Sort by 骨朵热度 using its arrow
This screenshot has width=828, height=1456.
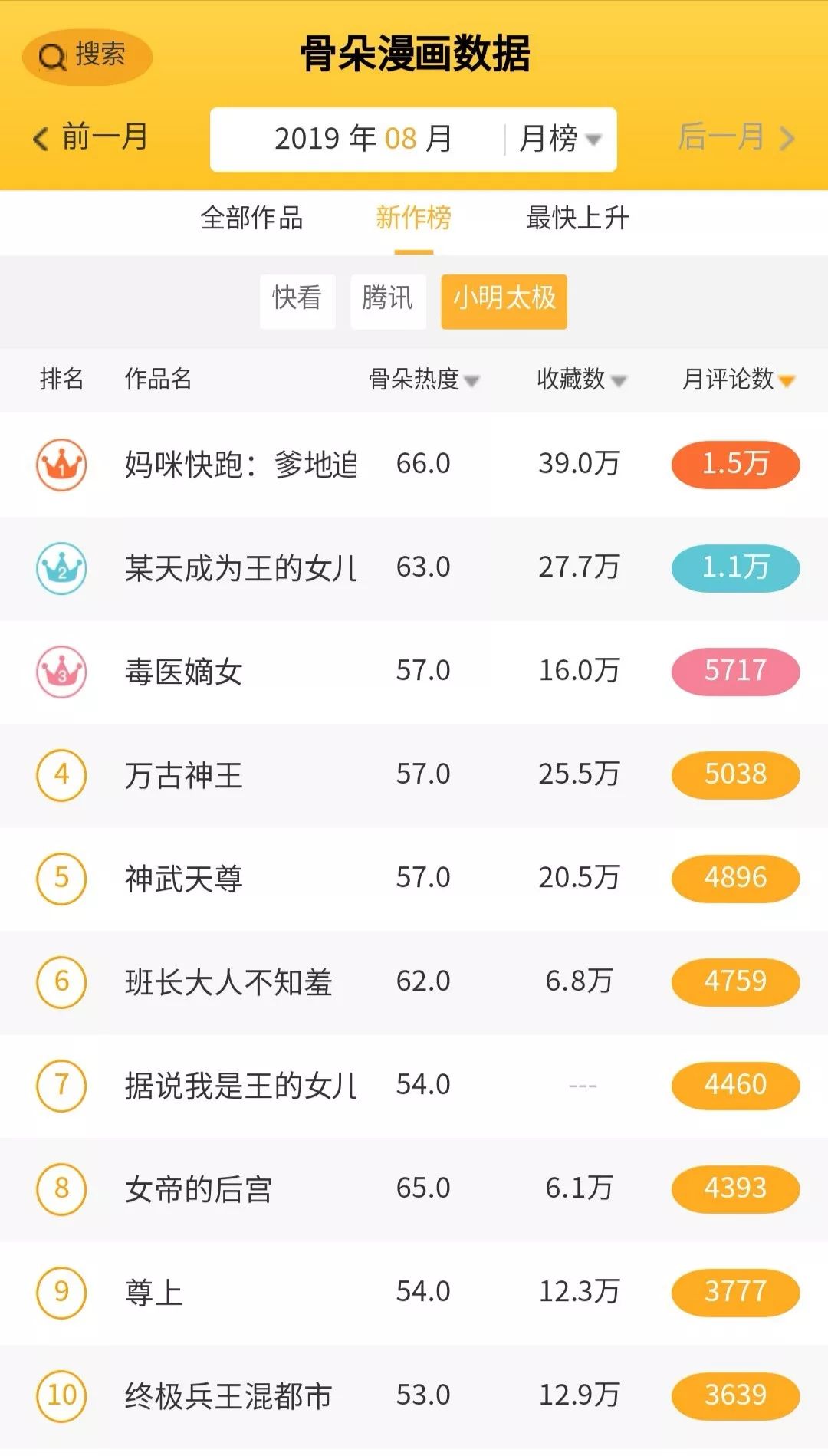pos(473,381)
